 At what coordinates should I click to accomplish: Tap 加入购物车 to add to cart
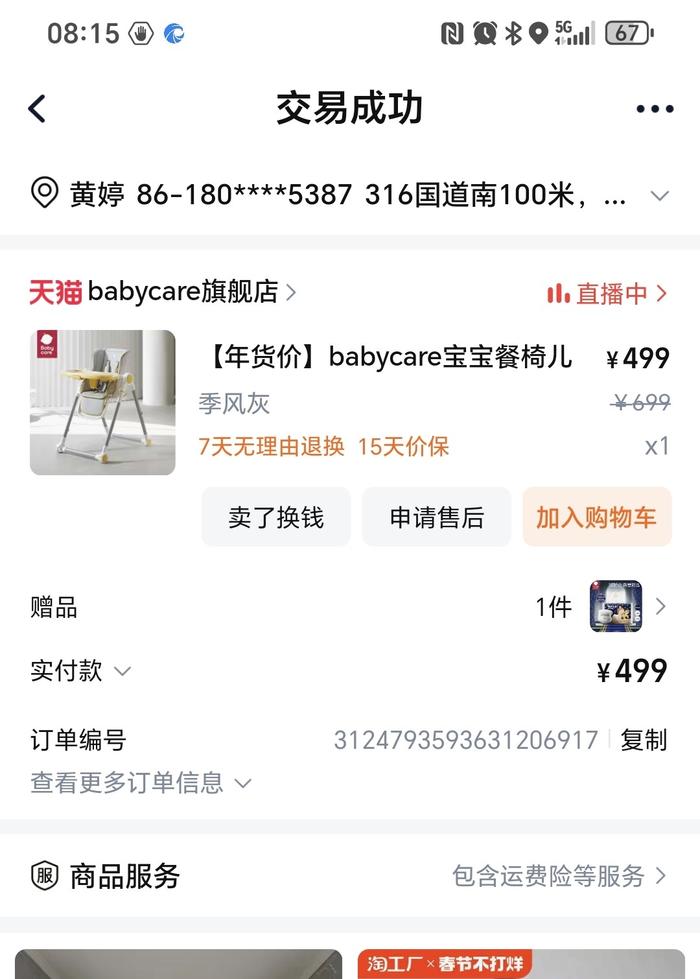(x=596, y=517)
